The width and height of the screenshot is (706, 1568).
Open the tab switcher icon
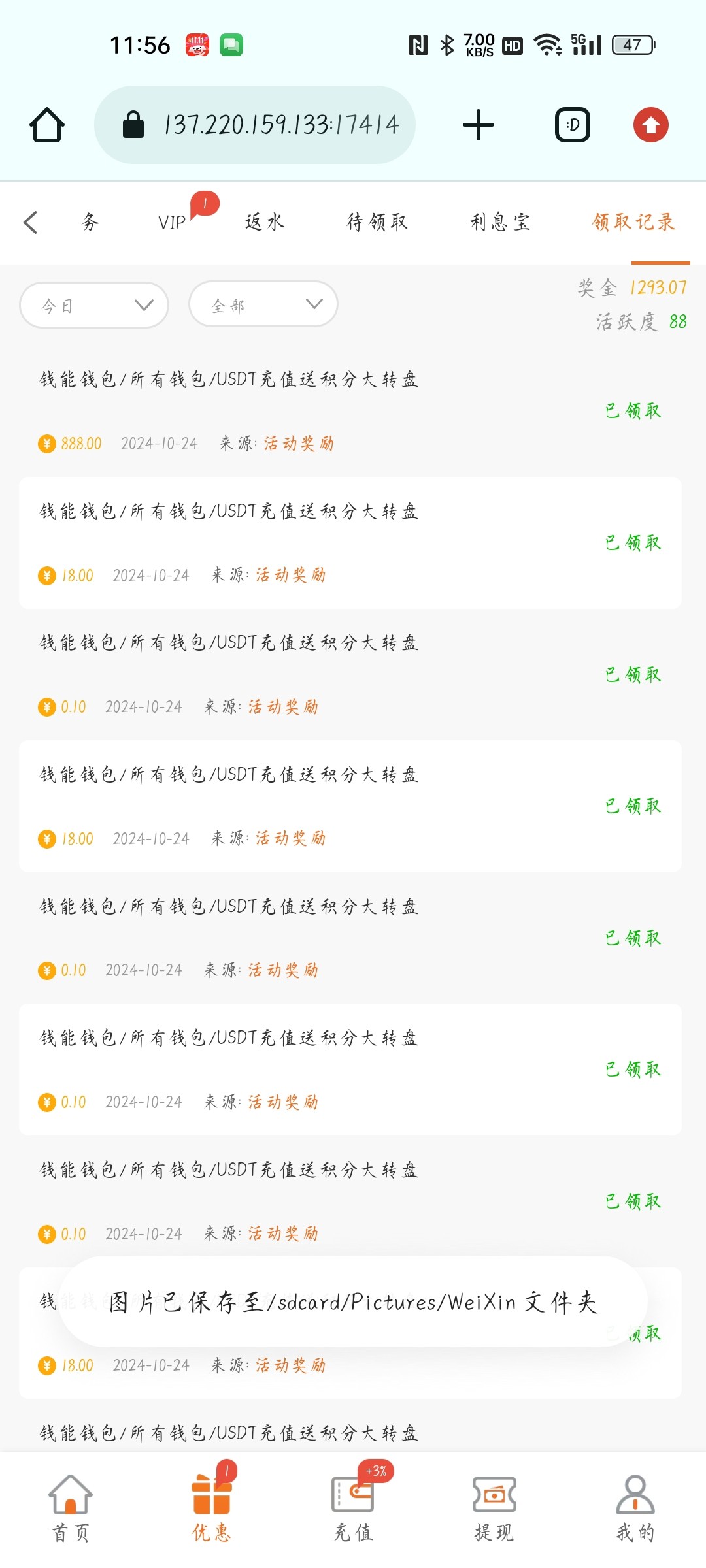click(x=573, y=125)
